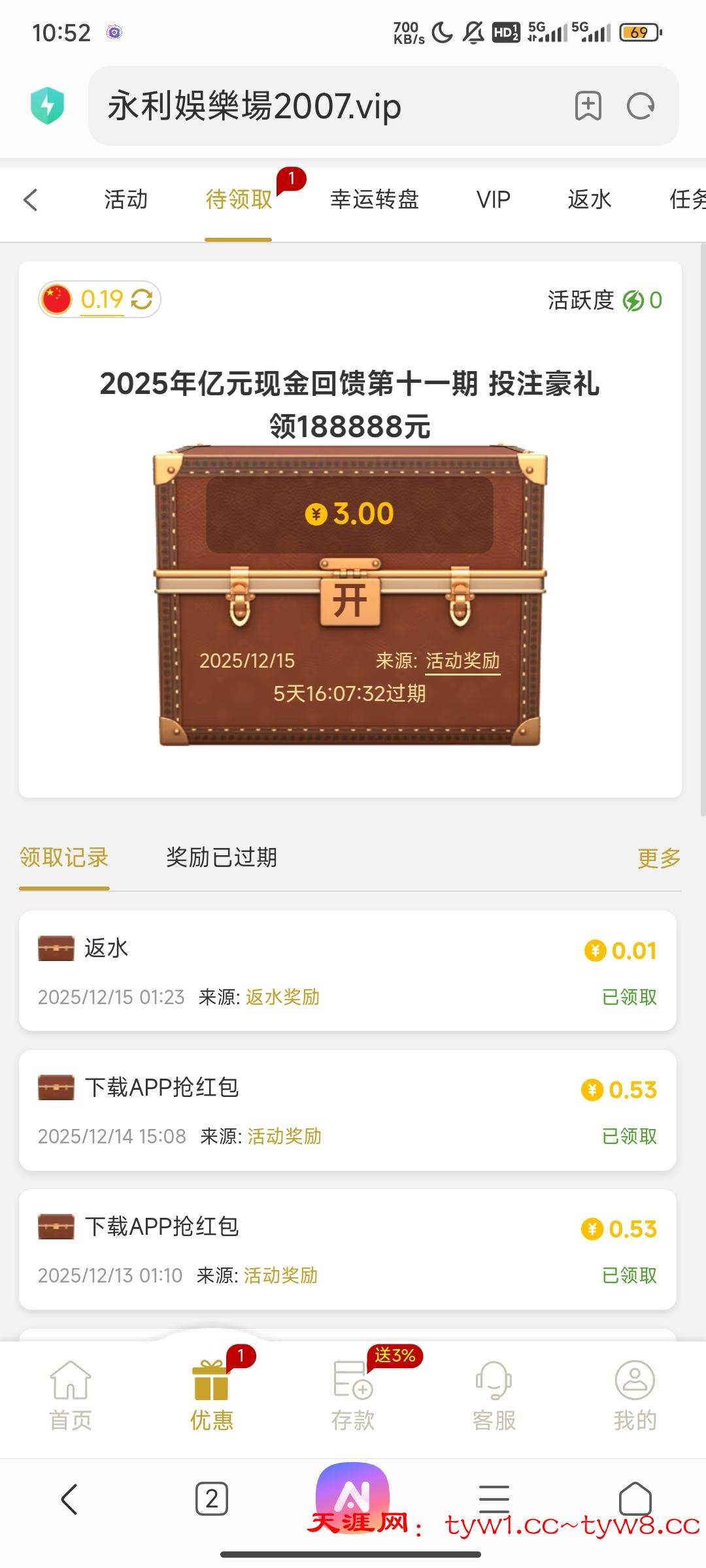Open the treasure chest with 开 button
Screen dimensions: 706x1568
[x=350, y=600]
